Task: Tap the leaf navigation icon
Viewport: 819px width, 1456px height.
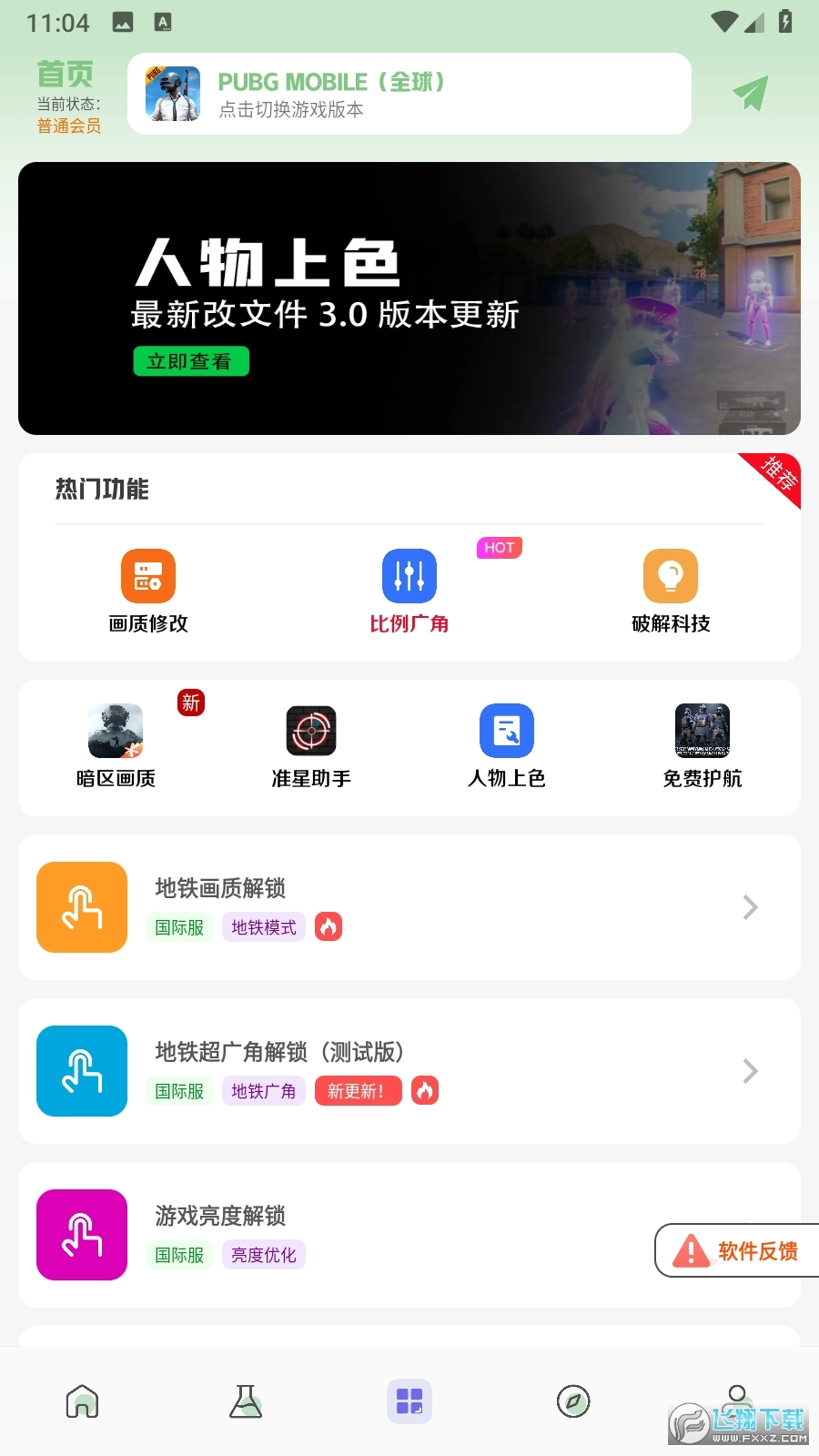Action: click(x=573, y=1401)
